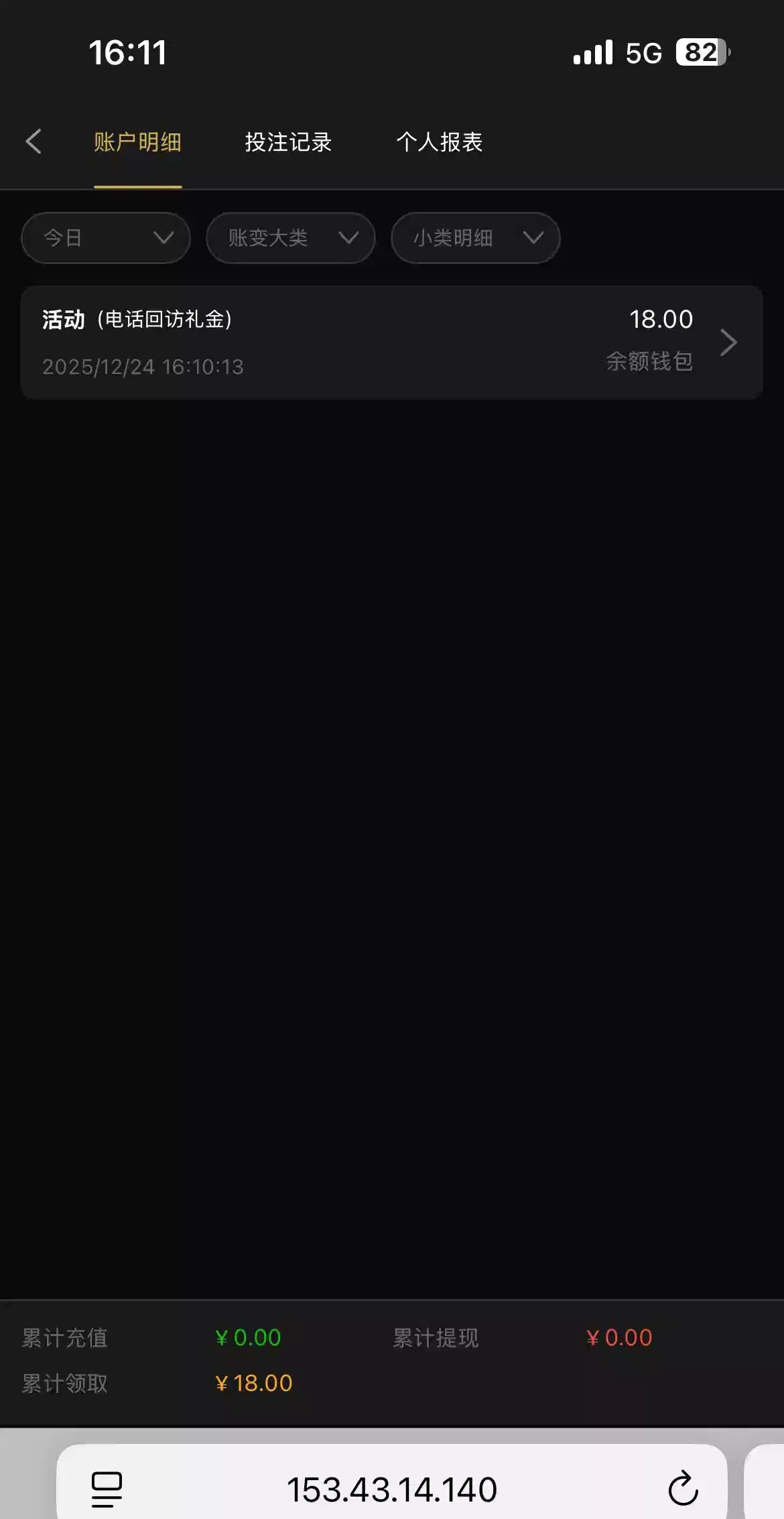The image size is (784, 1519).
Task: Tap the 153.43.14.140 address bar
Action: [x=391, y=1489]
